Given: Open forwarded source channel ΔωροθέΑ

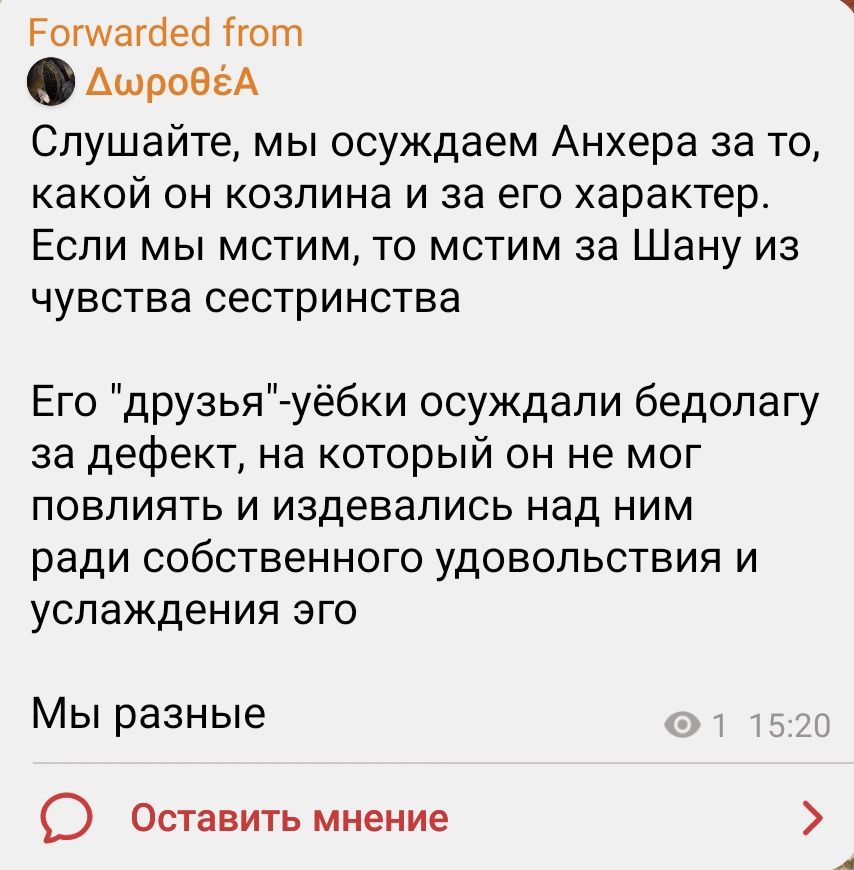Looking at the screenshot, I should point(173,83).
